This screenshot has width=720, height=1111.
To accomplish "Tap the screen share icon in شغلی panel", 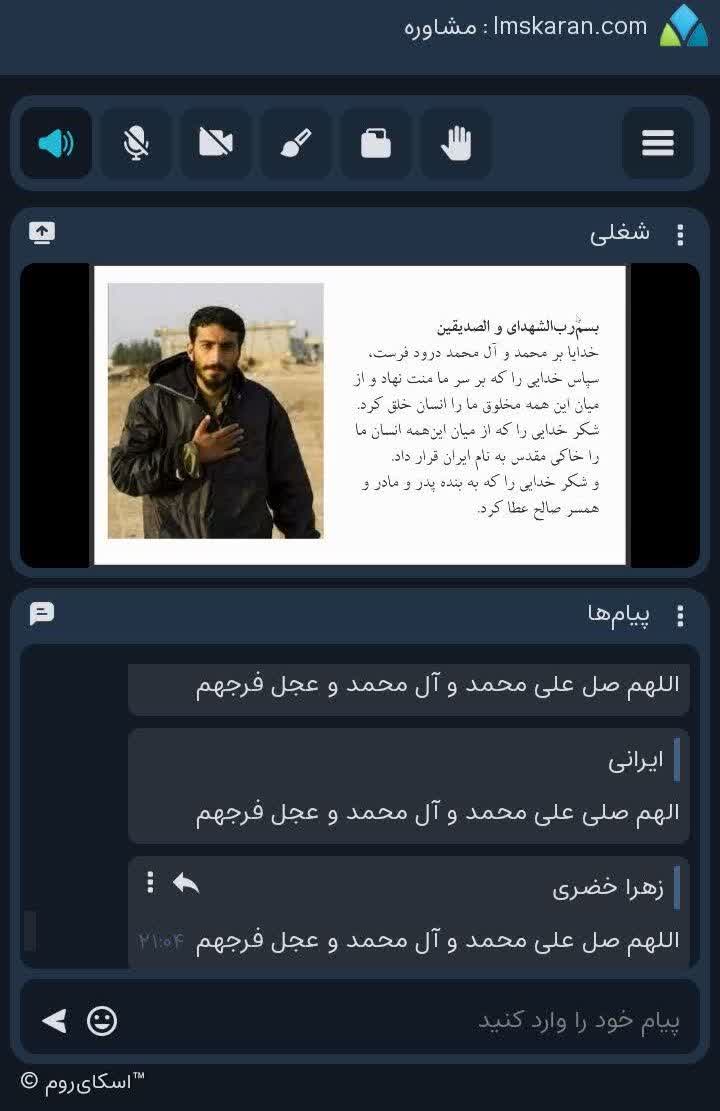I will (42, 233).
